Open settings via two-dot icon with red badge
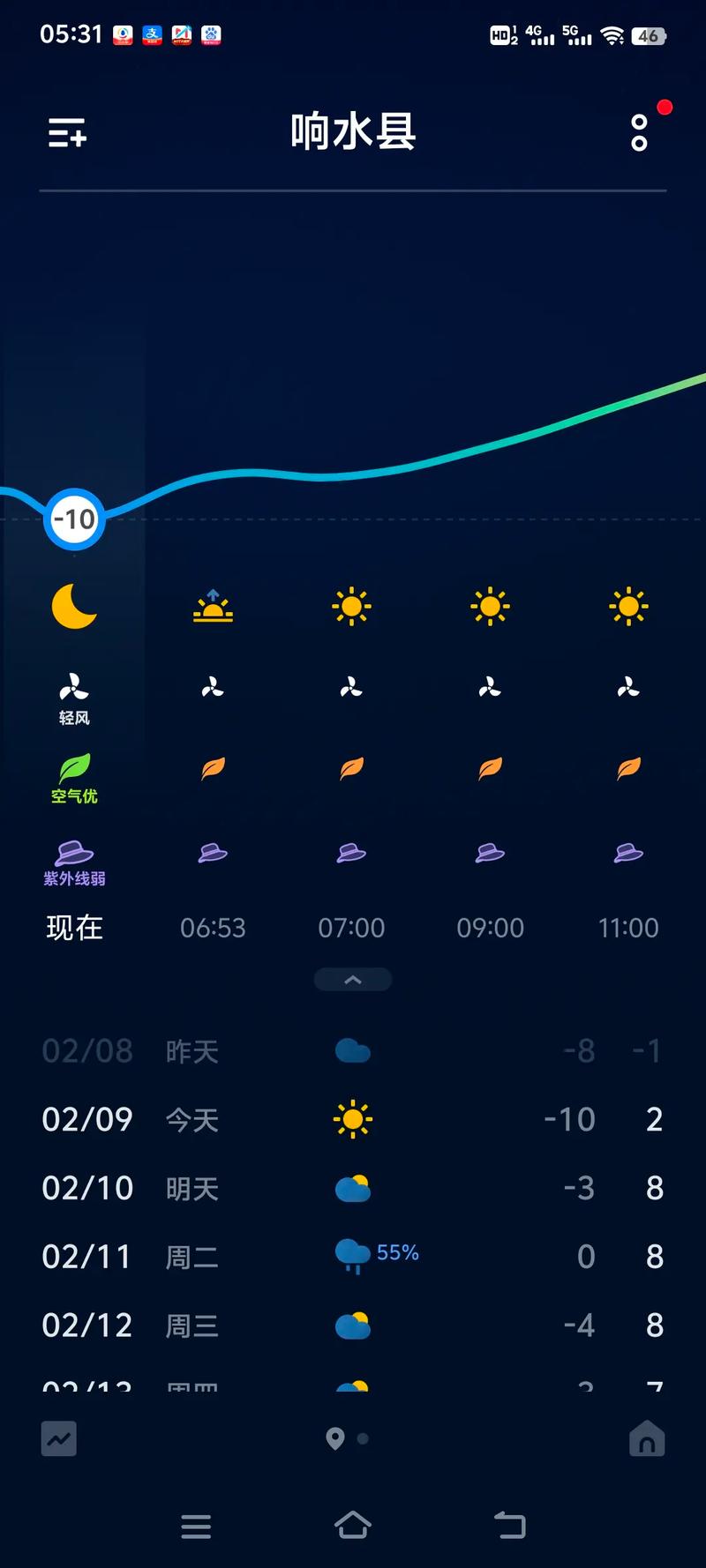Screen dimensions: 706x1568 click(x=641, y=132)
